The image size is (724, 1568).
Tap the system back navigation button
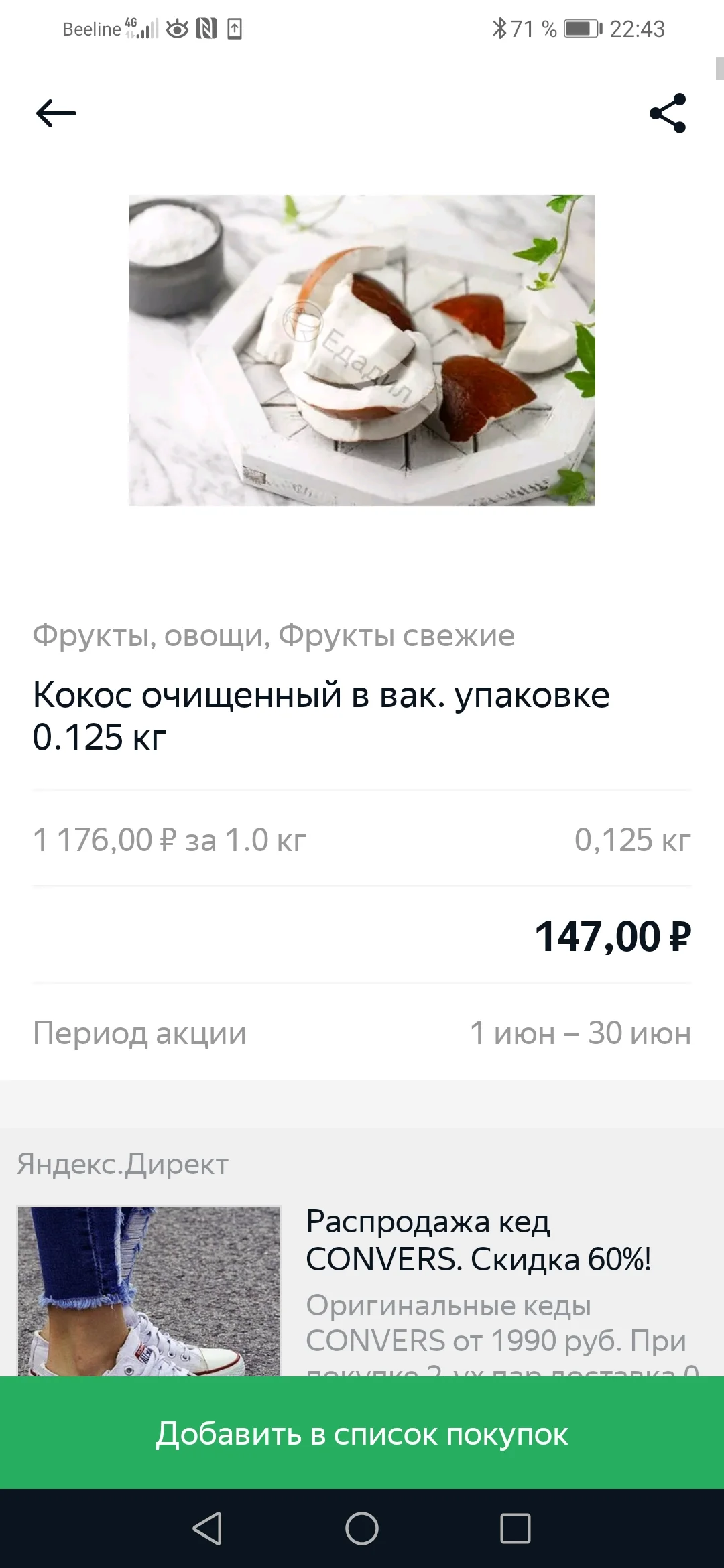(207, 1528)
